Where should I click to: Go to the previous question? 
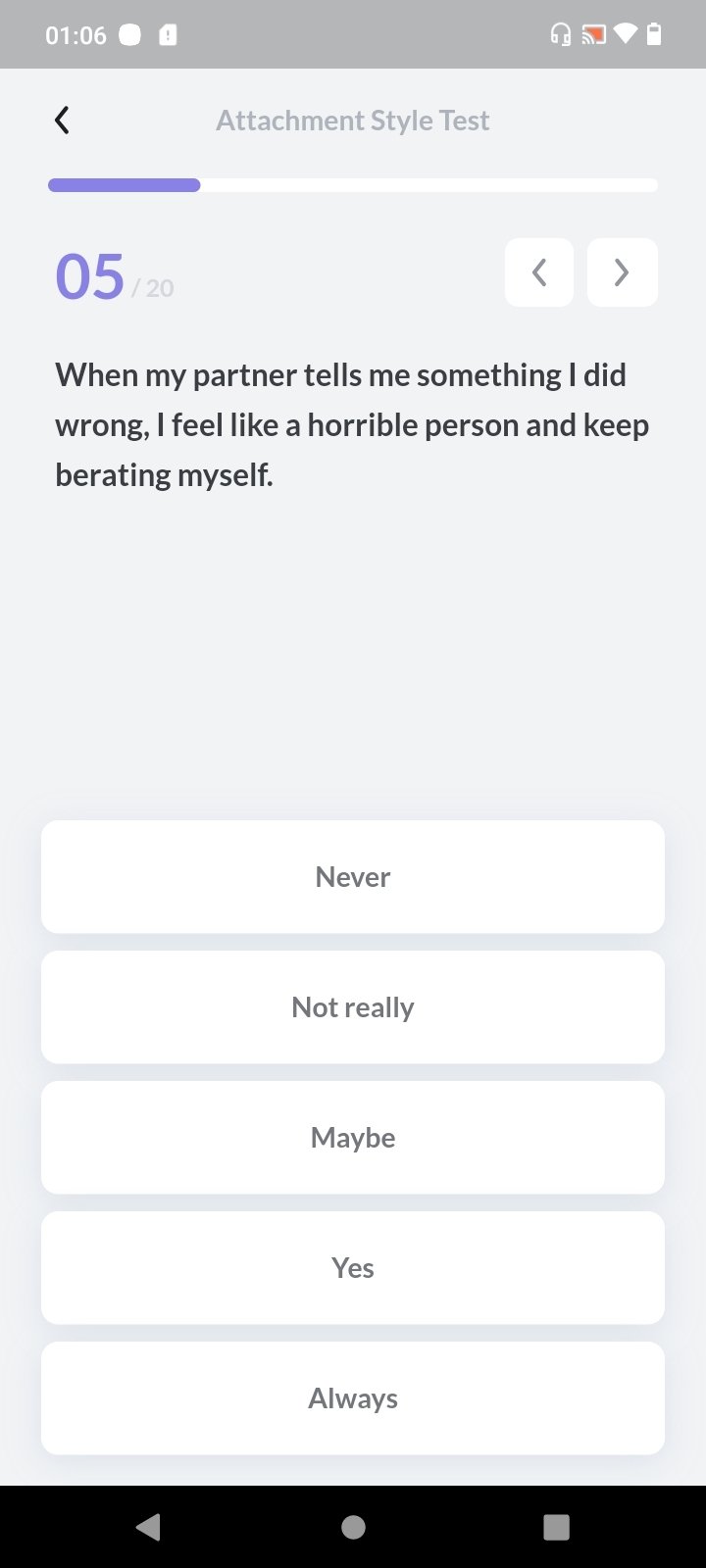point(539,272)
